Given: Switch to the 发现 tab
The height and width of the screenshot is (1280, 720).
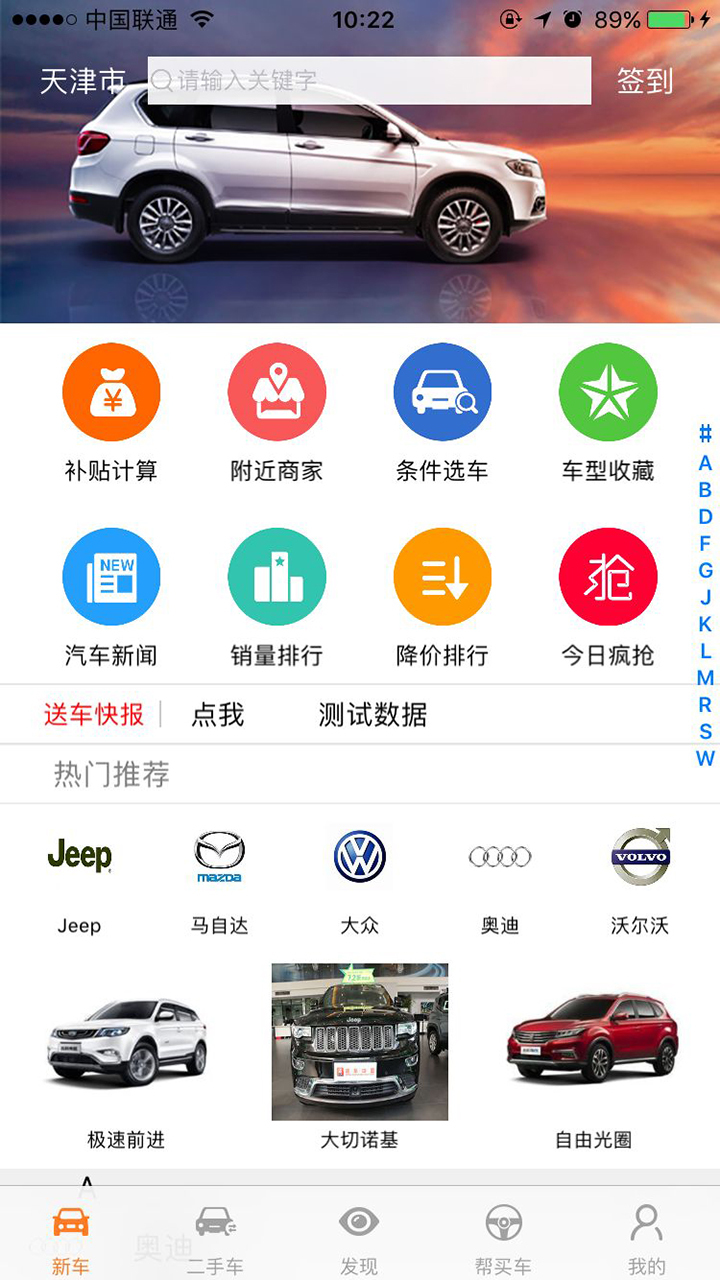Looking at the screenshot, I should pyautogui.click(x=359, y=1240).
